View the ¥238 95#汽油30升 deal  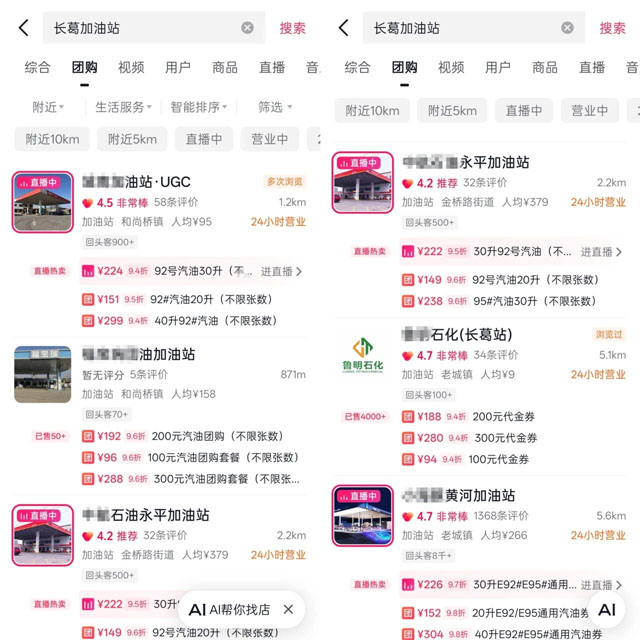[500, 301]
